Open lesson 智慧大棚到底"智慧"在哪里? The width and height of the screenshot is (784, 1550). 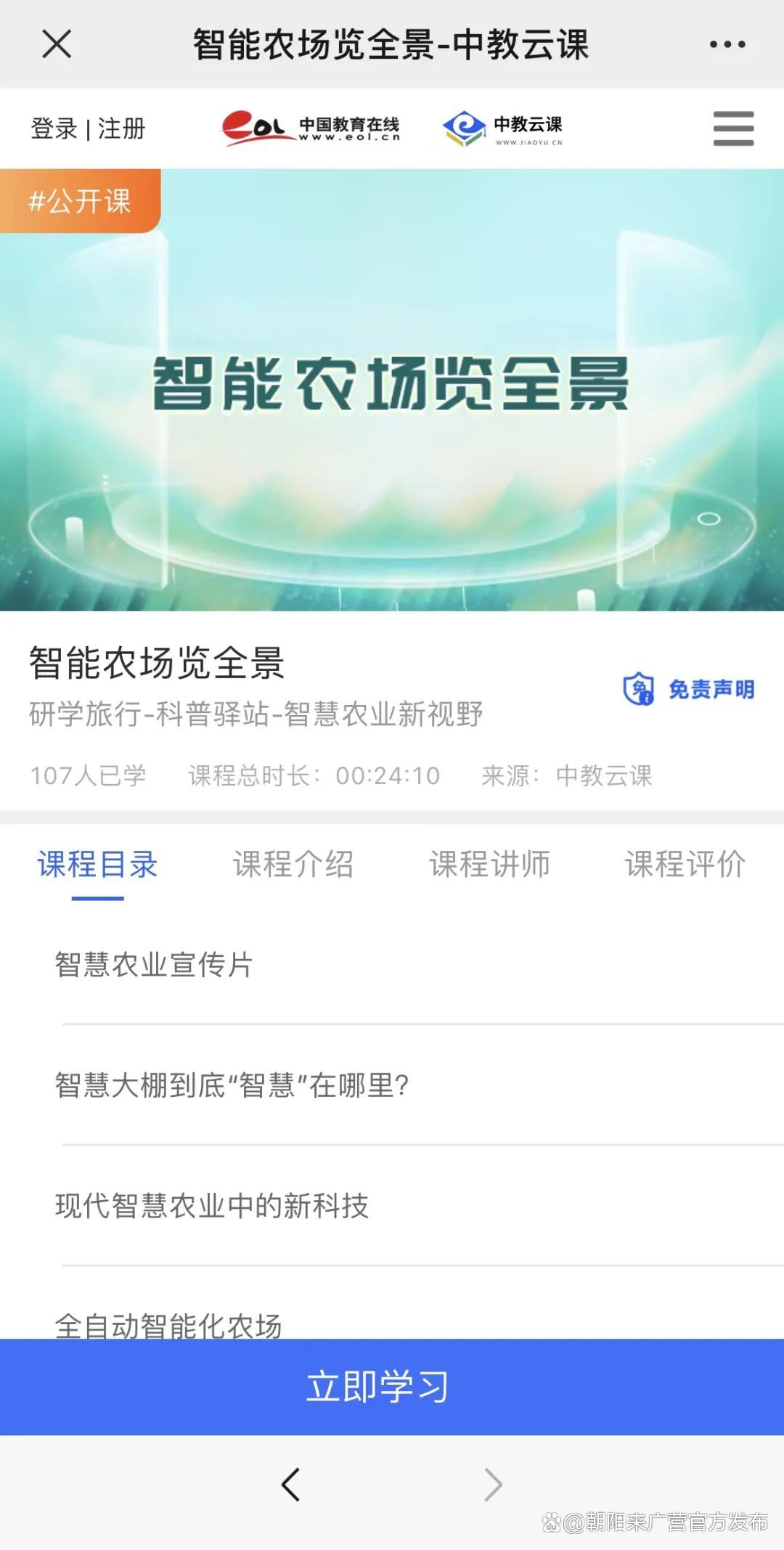[232, 1085]
